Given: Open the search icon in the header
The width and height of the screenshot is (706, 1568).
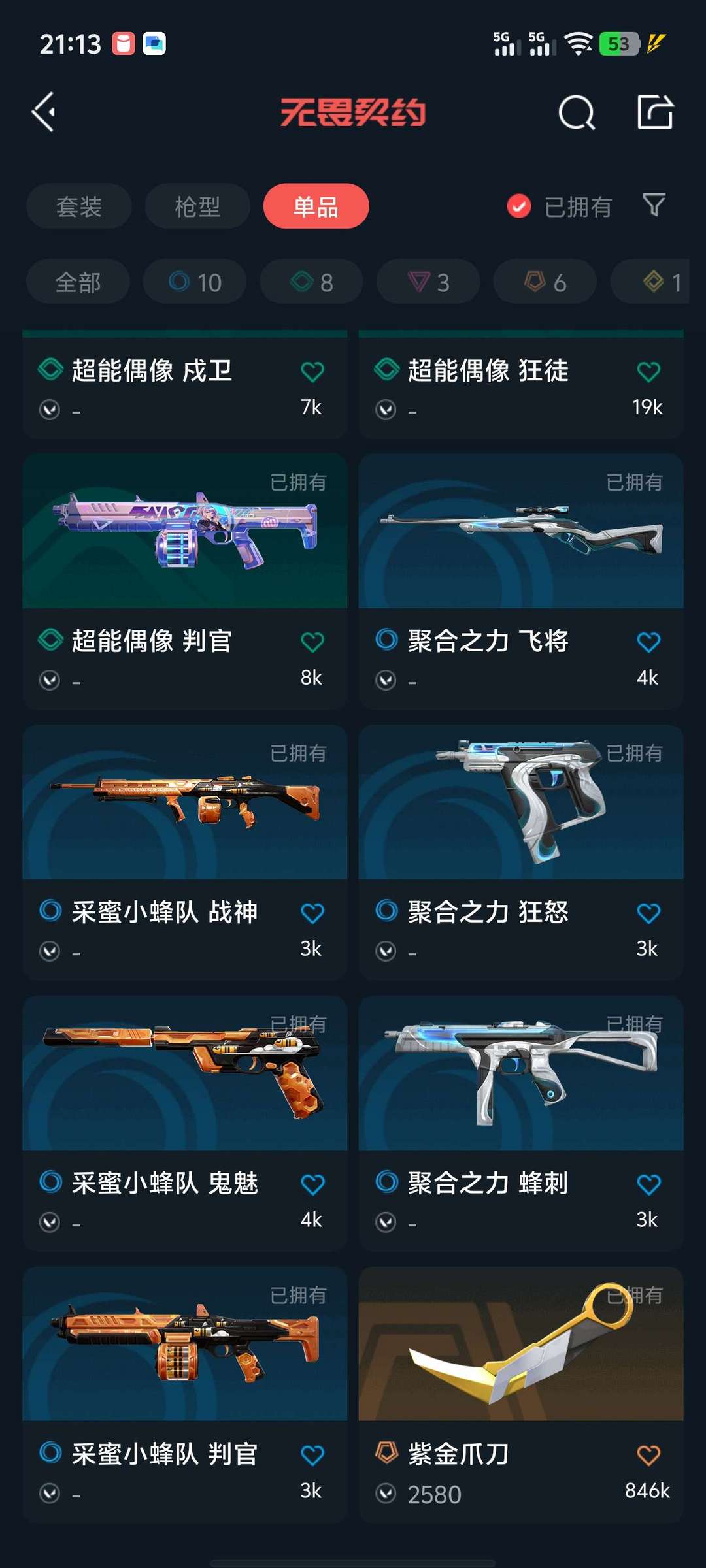Looking at the screenshot, I should (577, 113).
